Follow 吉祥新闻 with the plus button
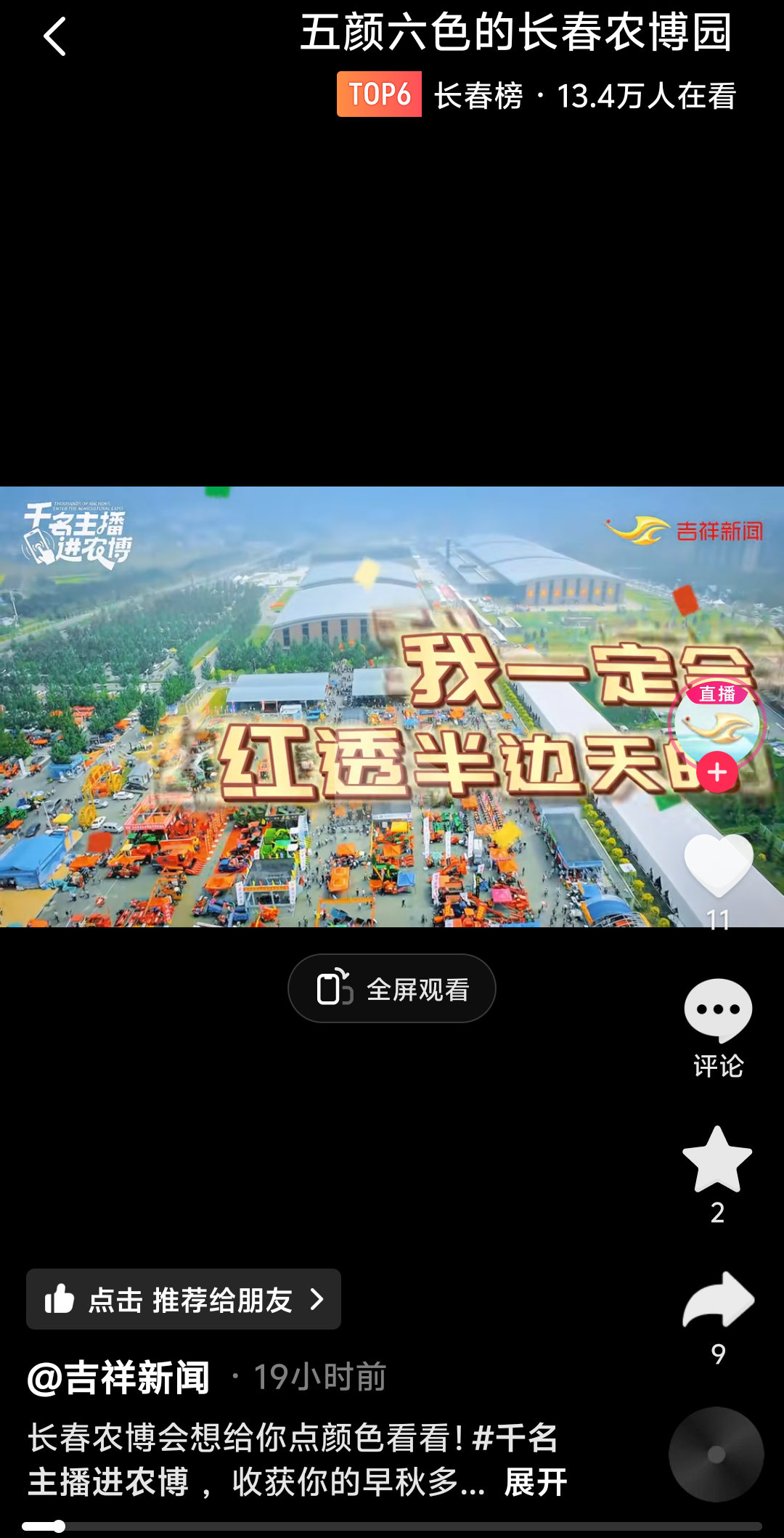This screenshot has width=784, height=1538. [717, 773]
